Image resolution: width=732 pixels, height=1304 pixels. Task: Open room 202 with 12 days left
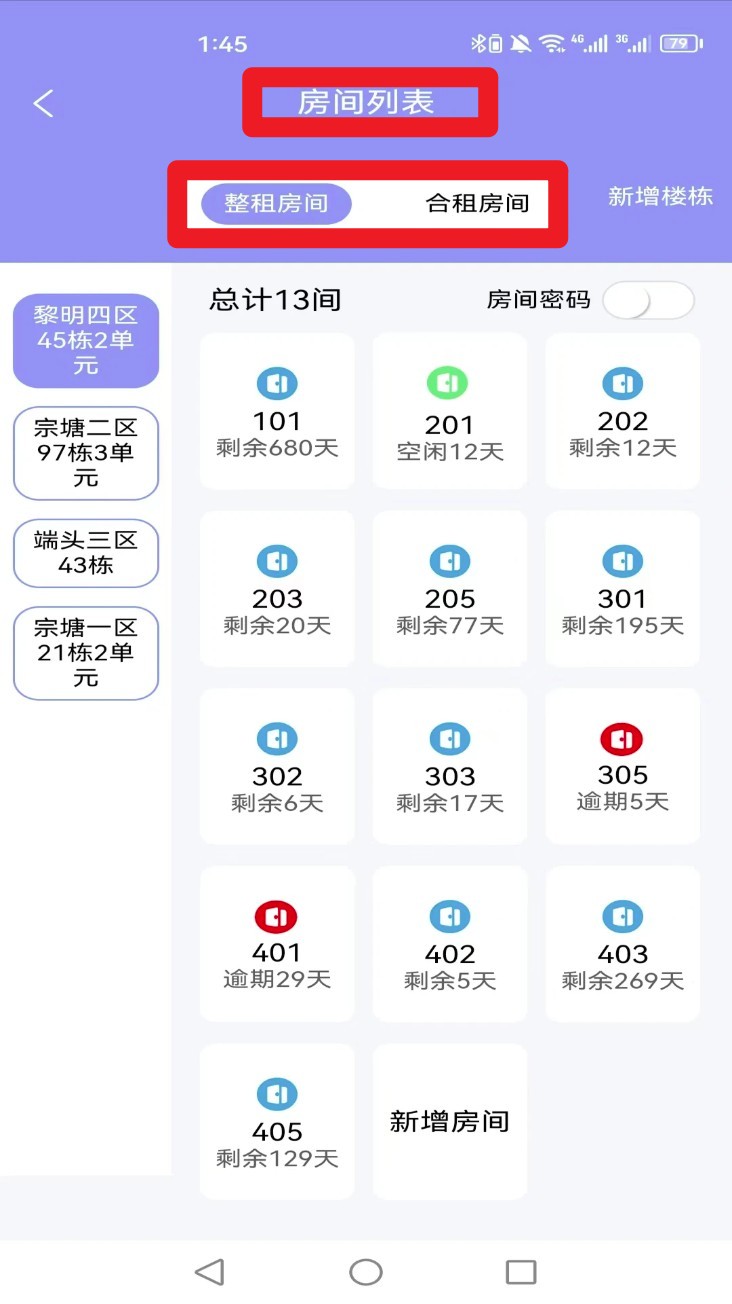[x=622, y=412]
